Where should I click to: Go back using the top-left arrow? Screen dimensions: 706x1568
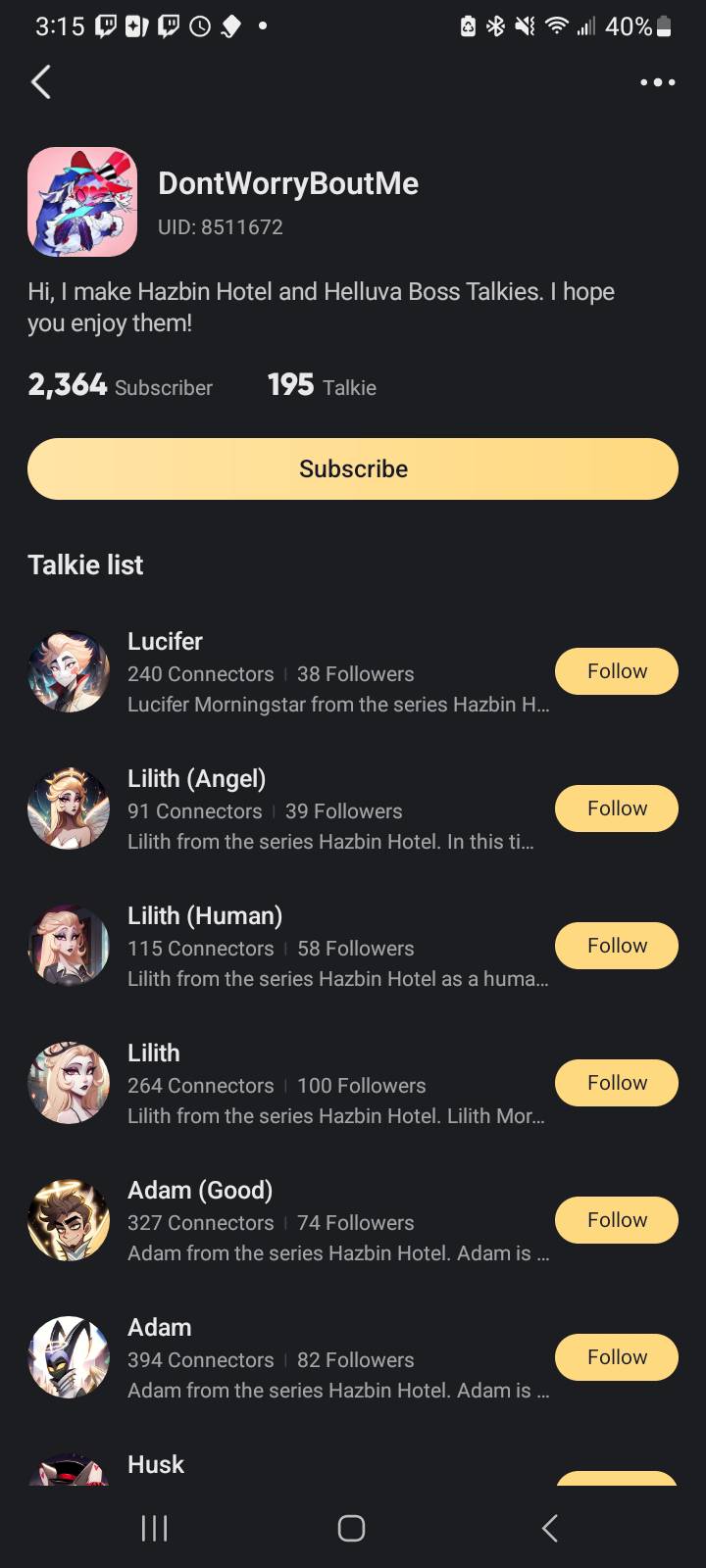[41, 82]
